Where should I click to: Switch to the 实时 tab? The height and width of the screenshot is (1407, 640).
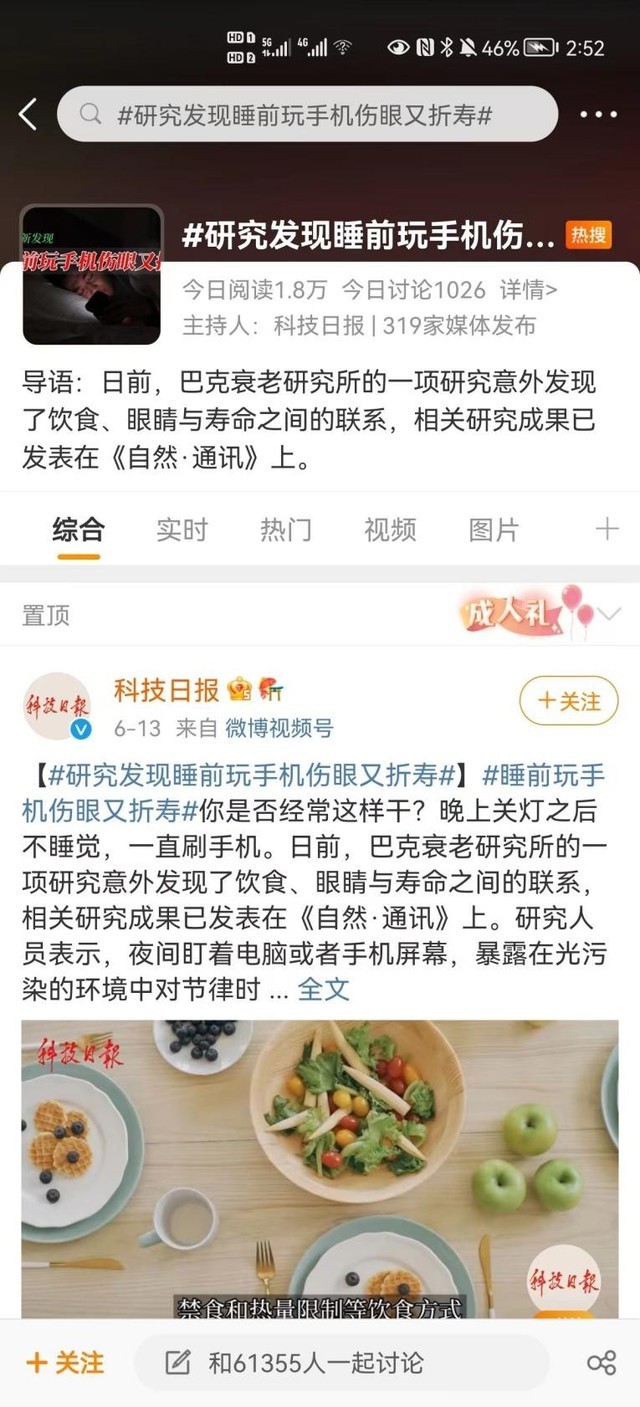pyautogui.click(x=182, y=529)
